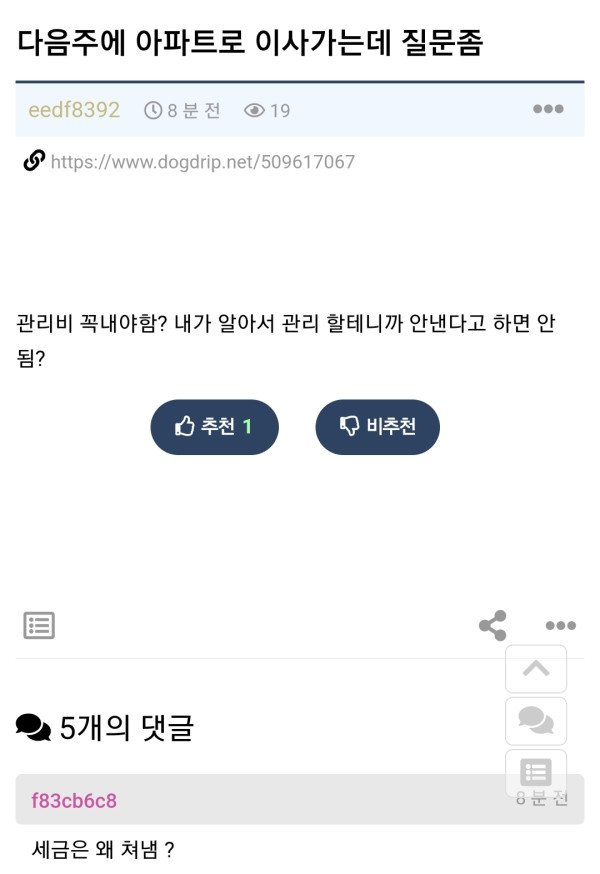This screenshot has height=874, width=600.
Task: Tap the floating list button
Action: (536, 772)
